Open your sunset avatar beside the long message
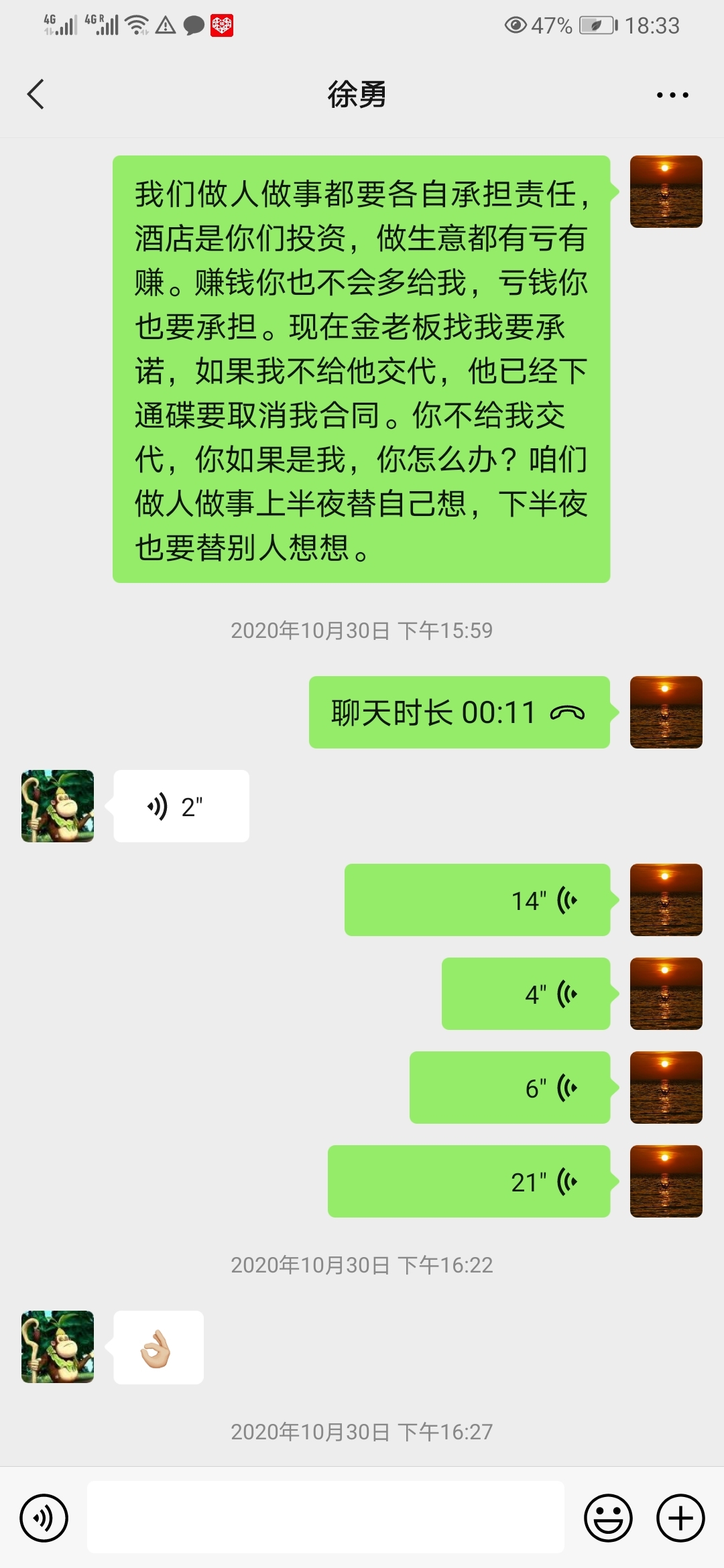724x1568 pixels. point(666,192)
